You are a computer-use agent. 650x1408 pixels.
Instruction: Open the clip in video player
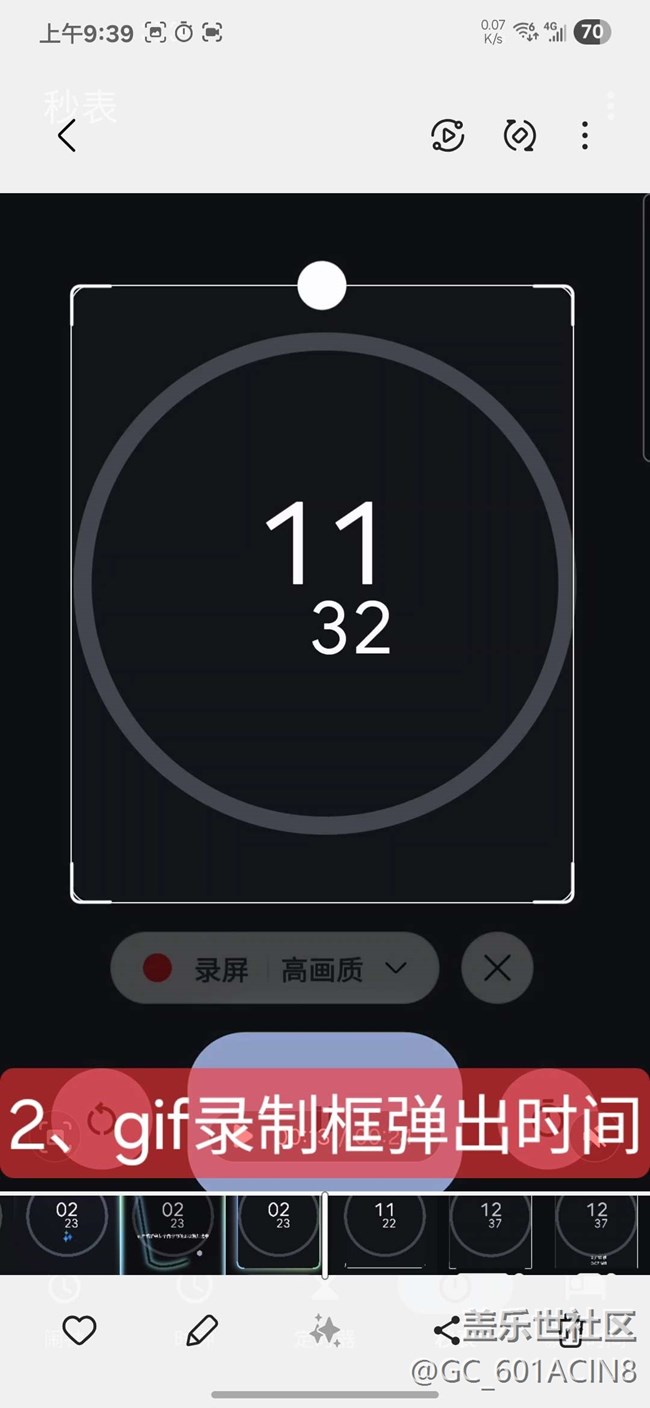(447, 136)
